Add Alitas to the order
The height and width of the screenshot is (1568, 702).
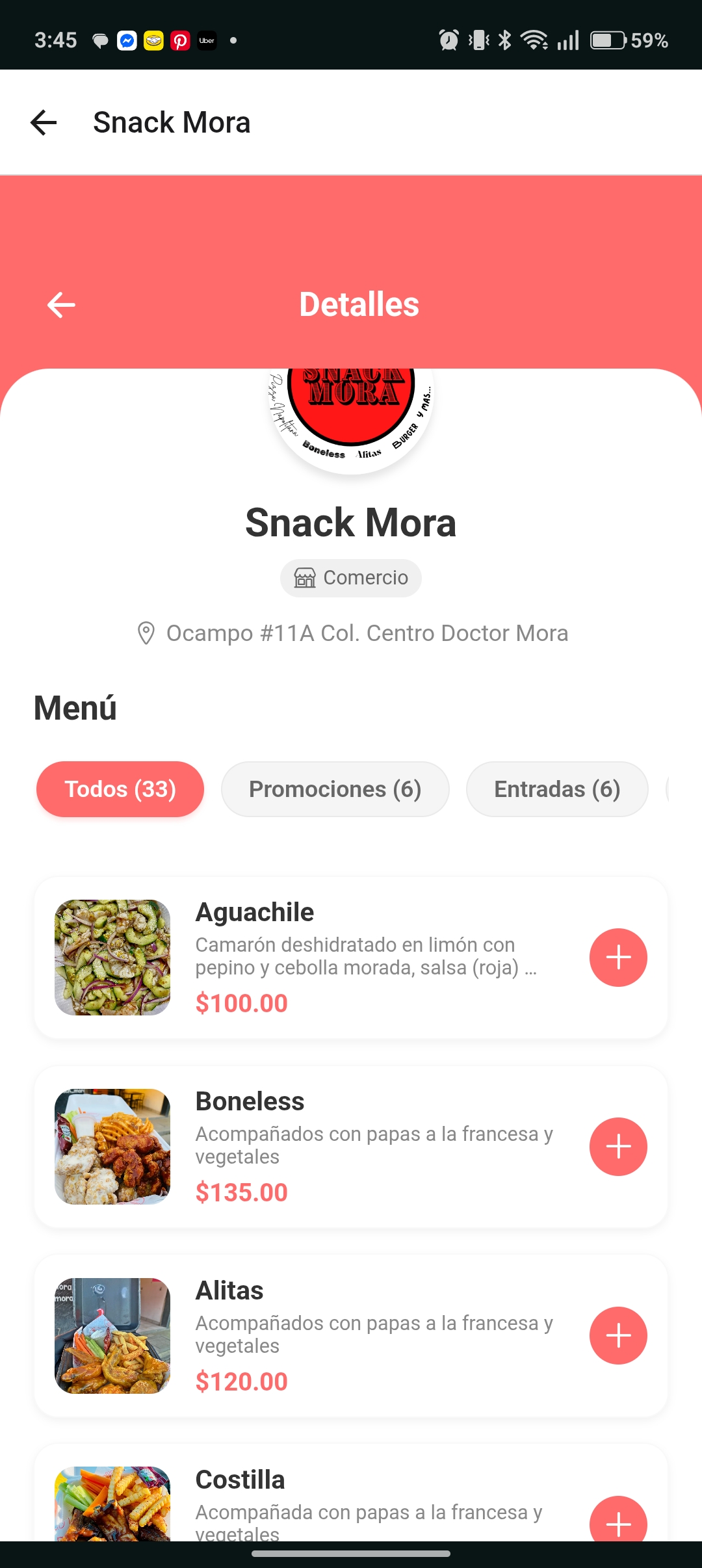click(x=618, y=1336)
